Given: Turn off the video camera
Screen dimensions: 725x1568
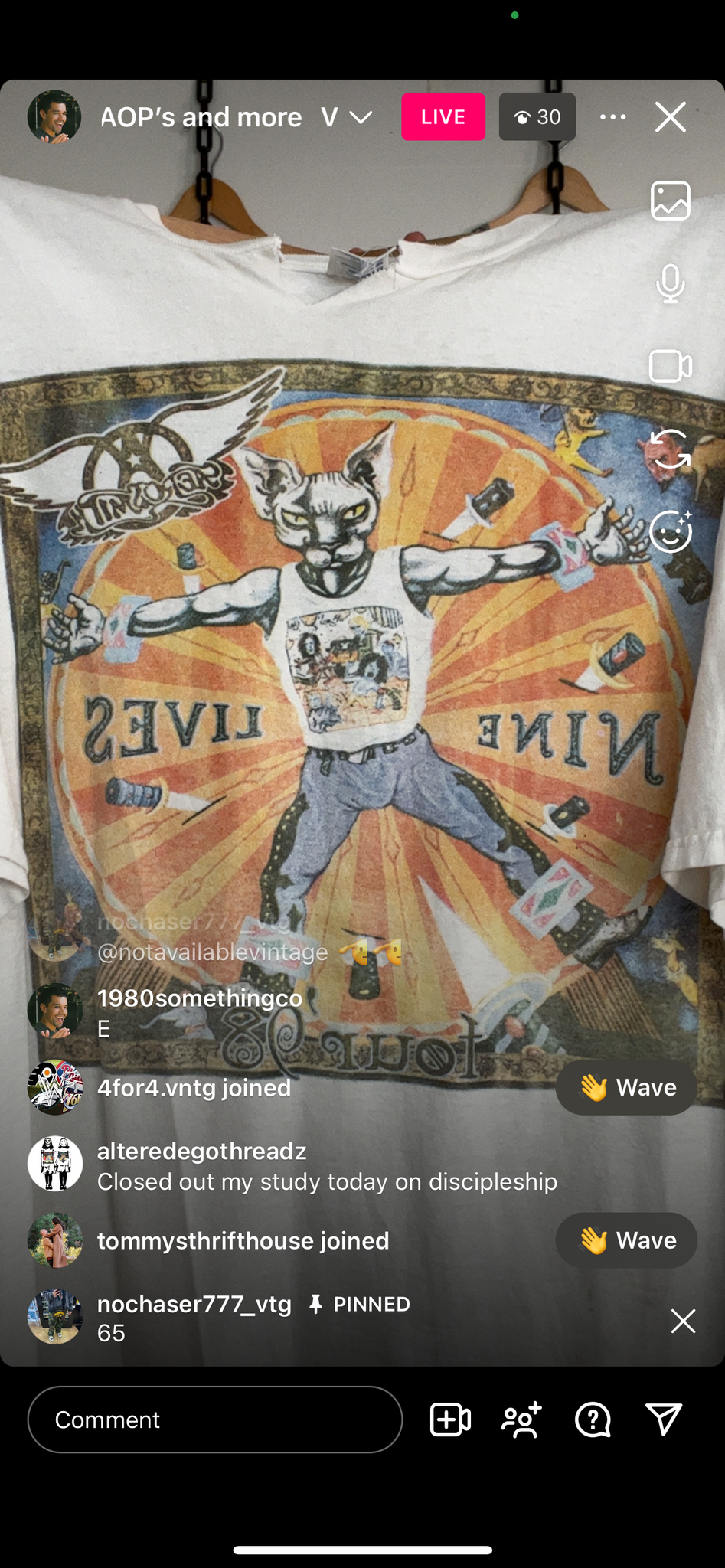Looking at the screenshot, I should (x=671, y=366).
